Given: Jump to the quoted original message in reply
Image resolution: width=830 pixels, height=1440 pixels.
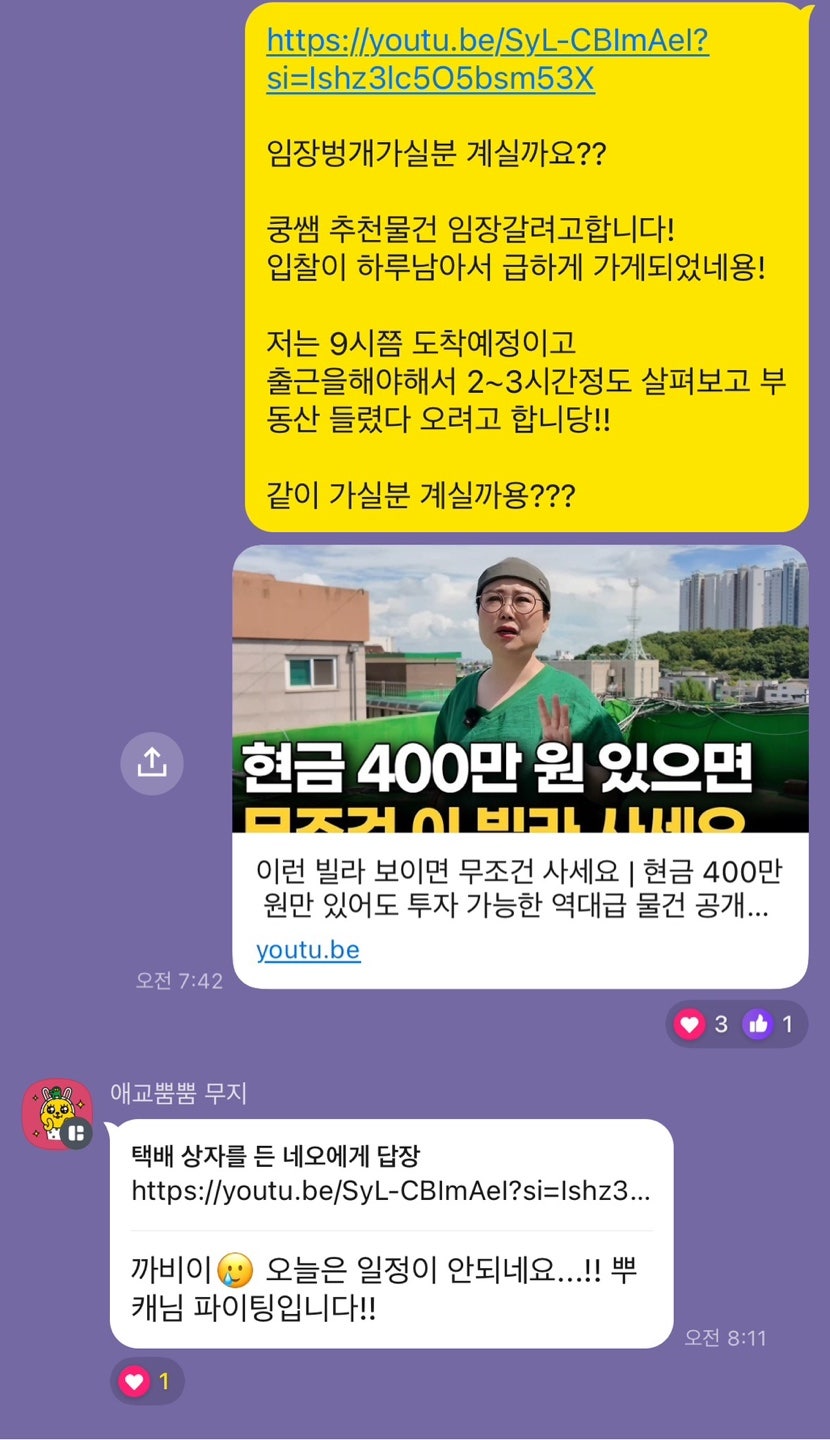Looking at the screenshot, I should [390, 1174].
